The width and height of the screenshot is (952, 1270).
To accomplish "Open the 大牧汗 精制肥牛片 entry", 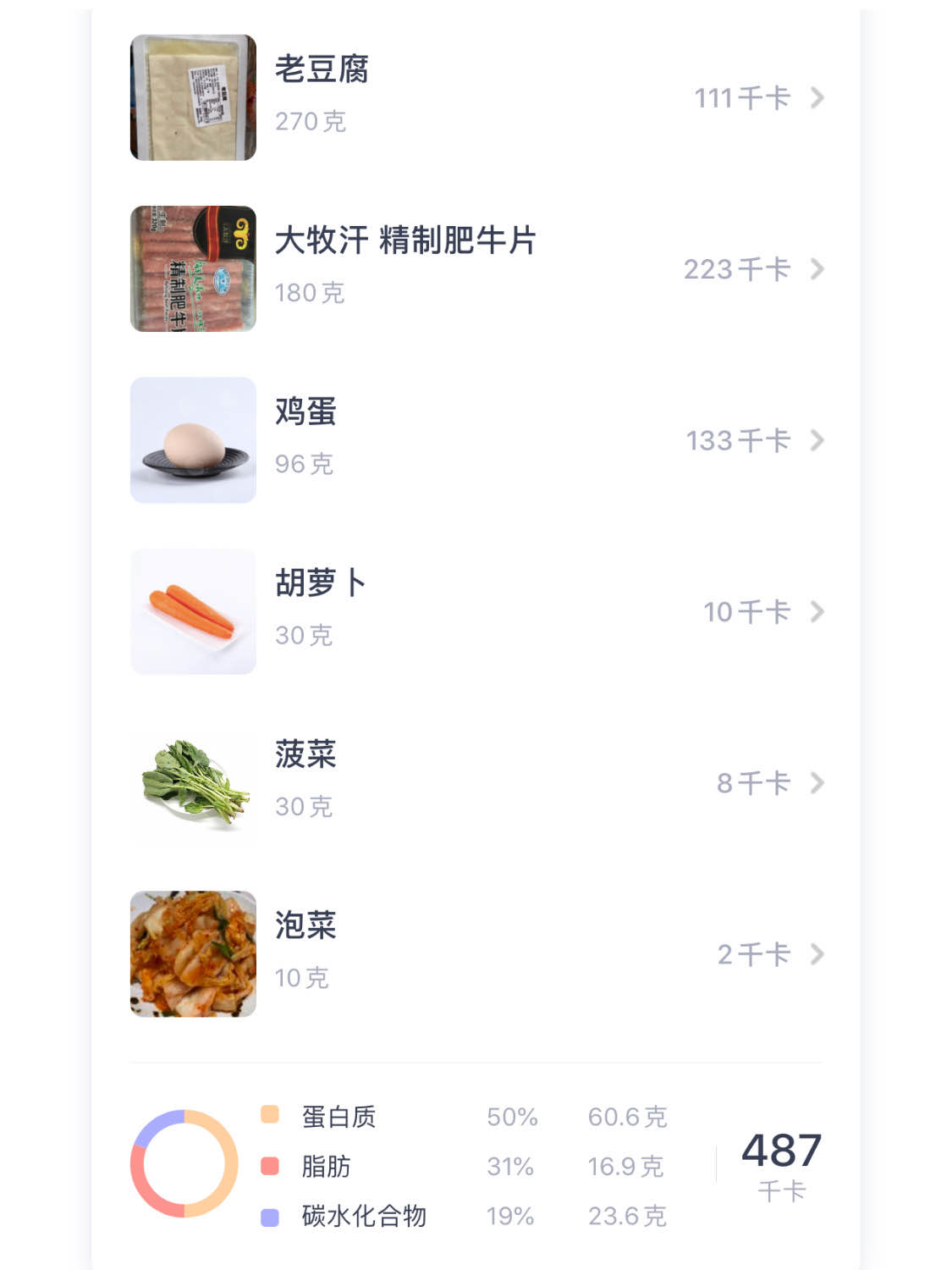I will click(x=476, y=268).
